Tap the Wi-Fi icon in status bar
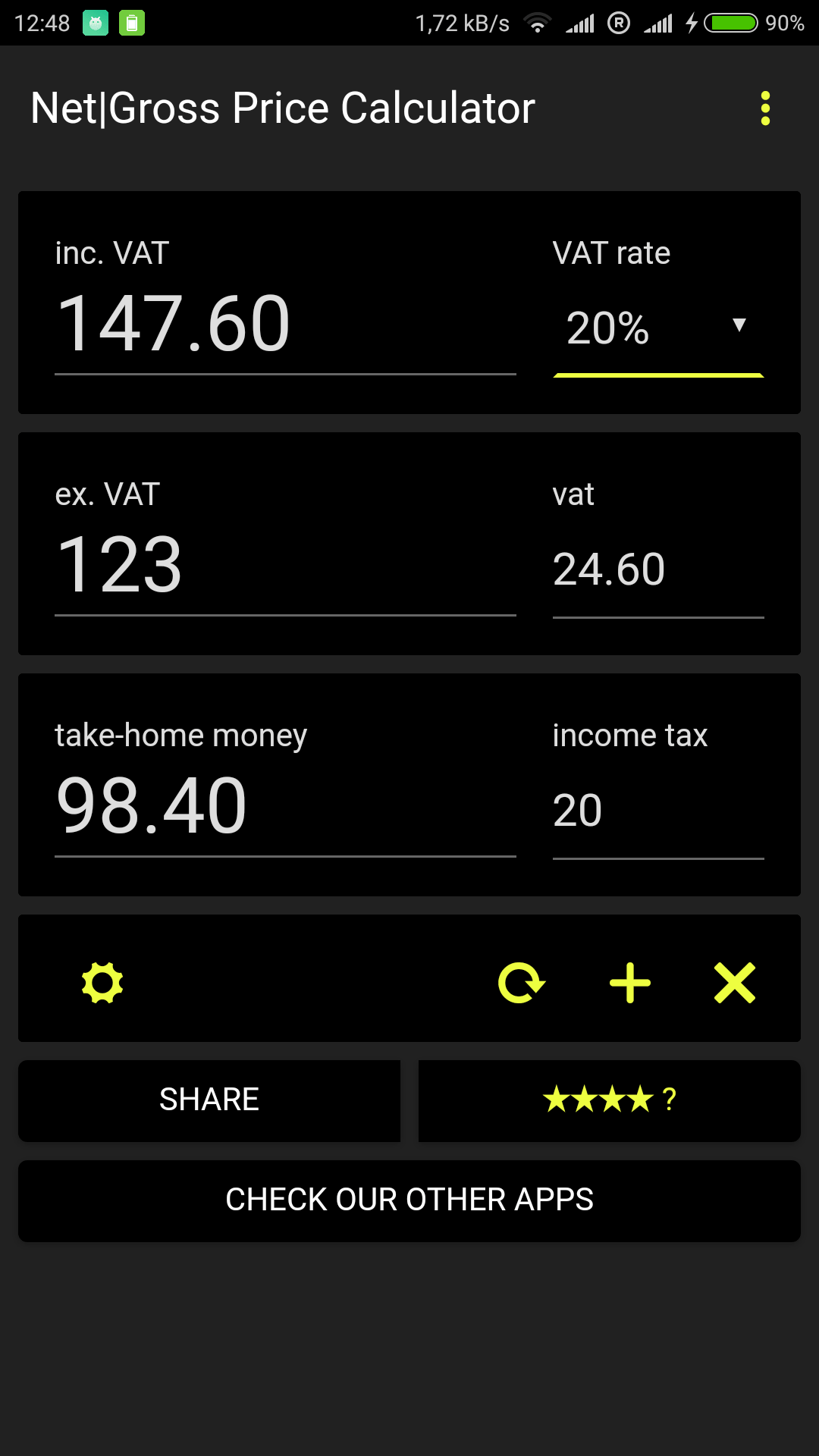 [538, 23]
